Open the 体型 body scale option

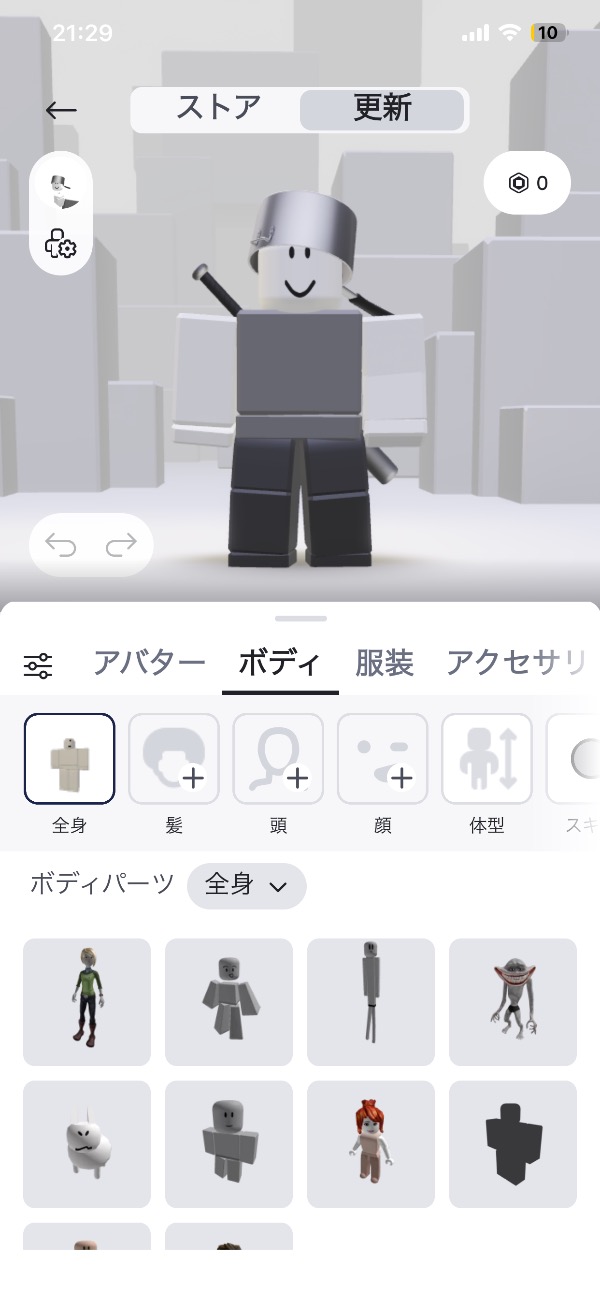pos(487,759)
